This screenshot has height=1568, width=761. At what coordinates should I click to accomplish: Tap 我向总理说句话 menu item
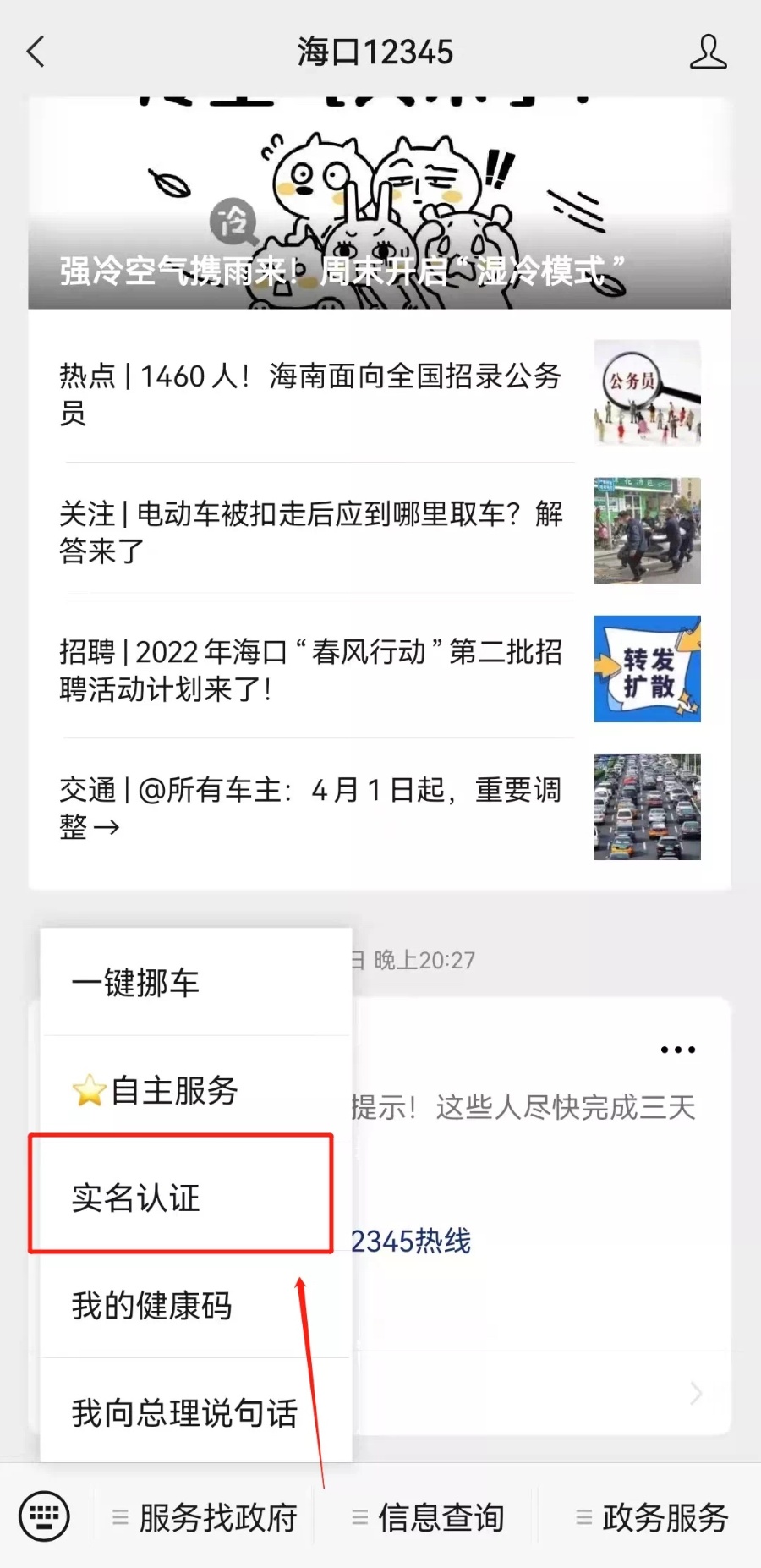coord(194,1412)
